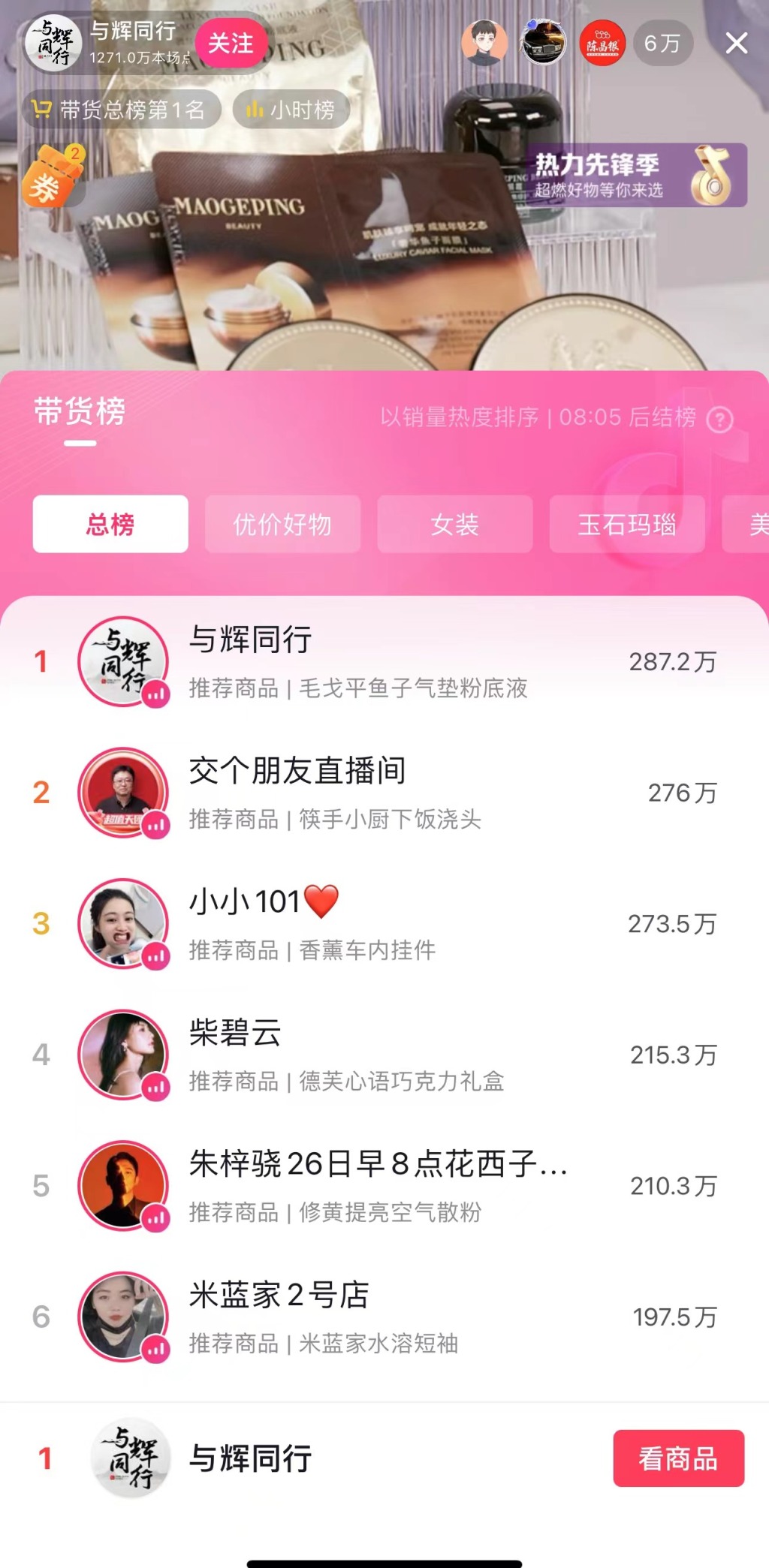Open 朱梓骁 ranking entry

click(375, 1186)
